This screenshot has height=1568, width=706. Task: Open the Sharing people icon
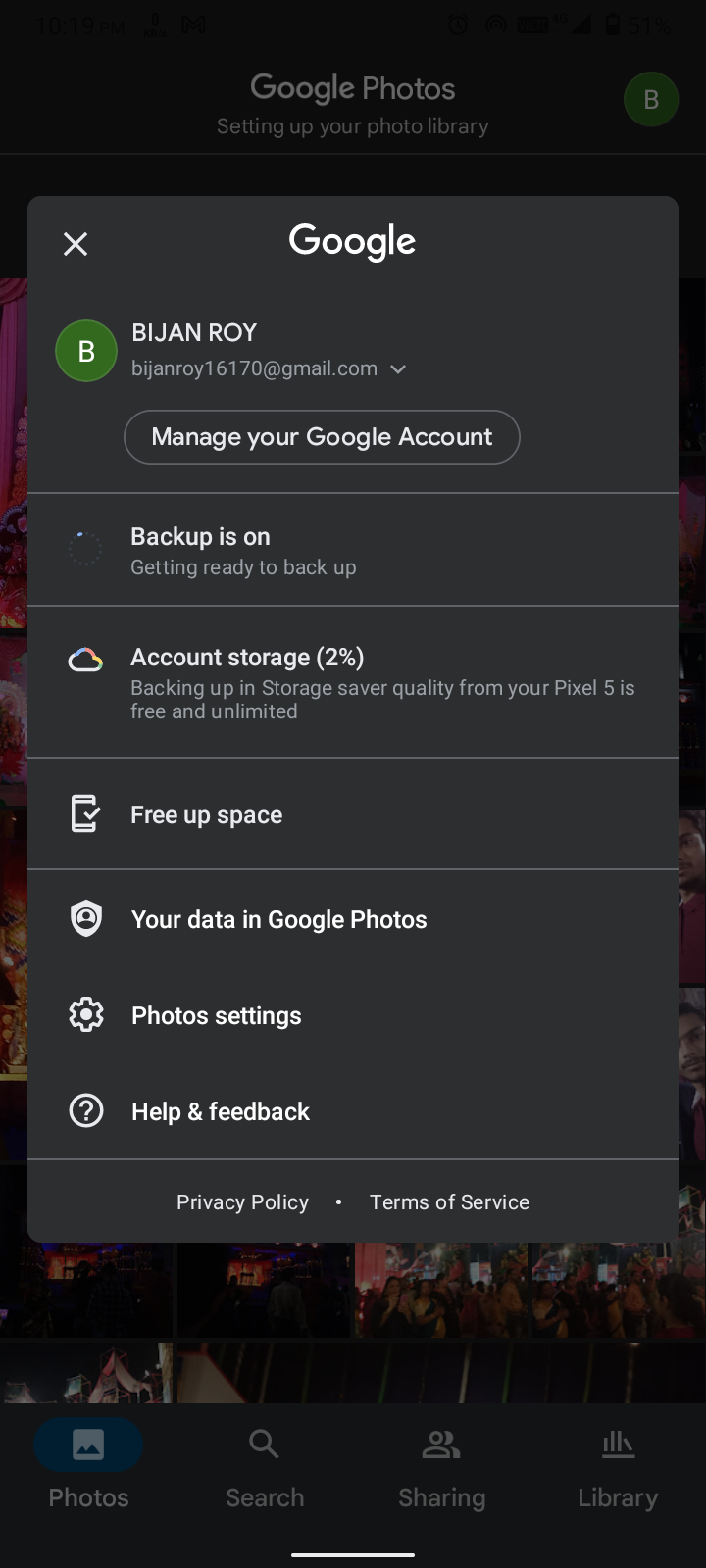(440, 1444)
